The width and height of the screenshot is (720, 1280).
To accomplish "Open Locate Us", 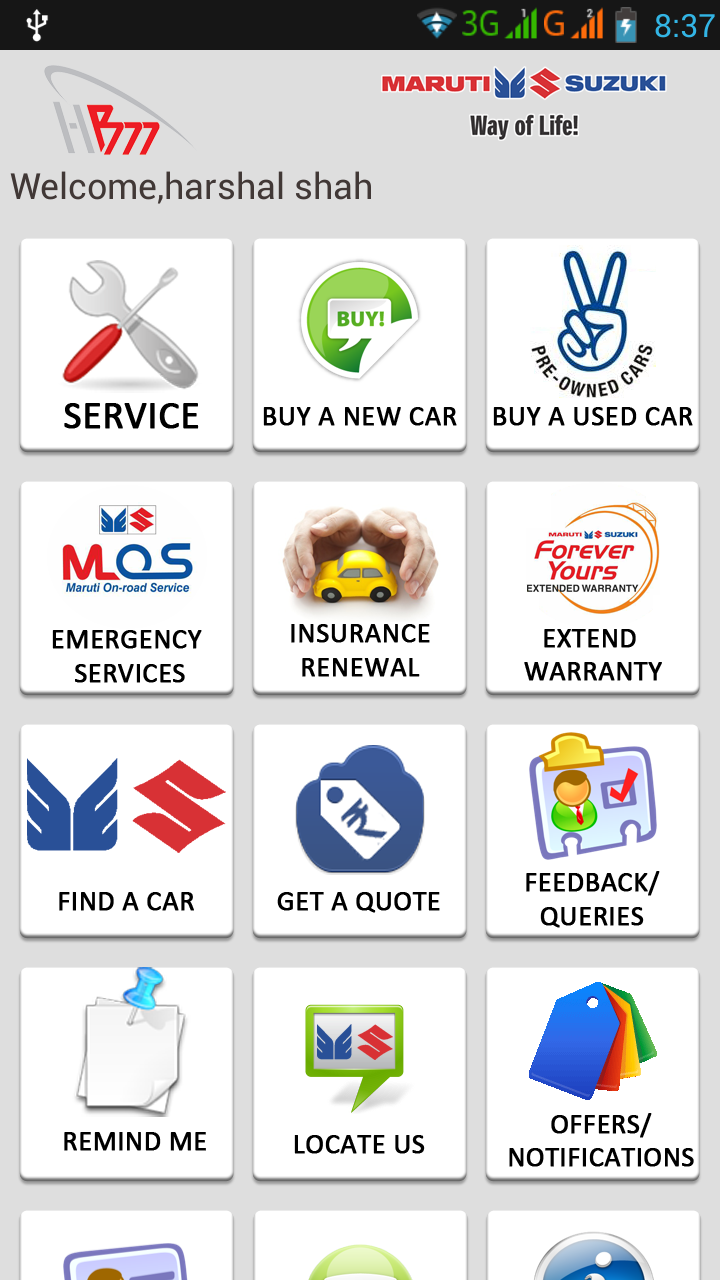I will [359, 1073].
